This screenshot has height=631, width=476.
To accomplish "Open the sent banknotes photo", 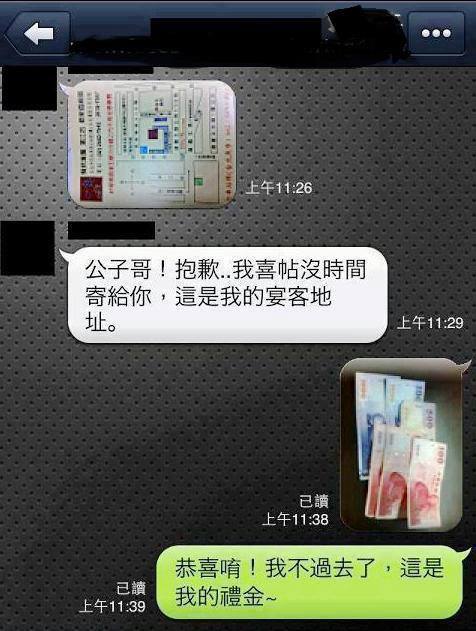I will tap(401, 445).
